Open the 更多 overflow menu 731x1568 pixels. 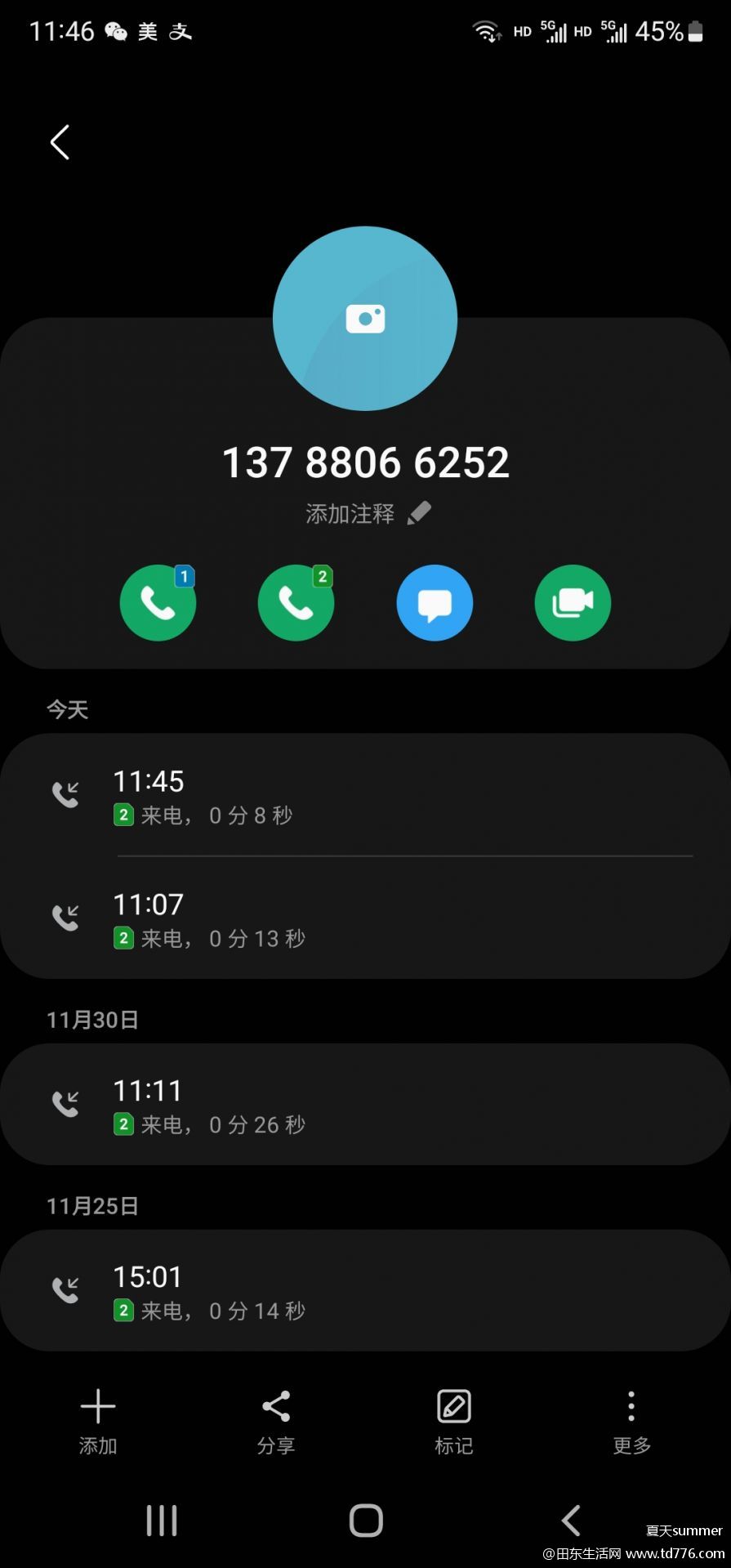[x=631, y=1422]
